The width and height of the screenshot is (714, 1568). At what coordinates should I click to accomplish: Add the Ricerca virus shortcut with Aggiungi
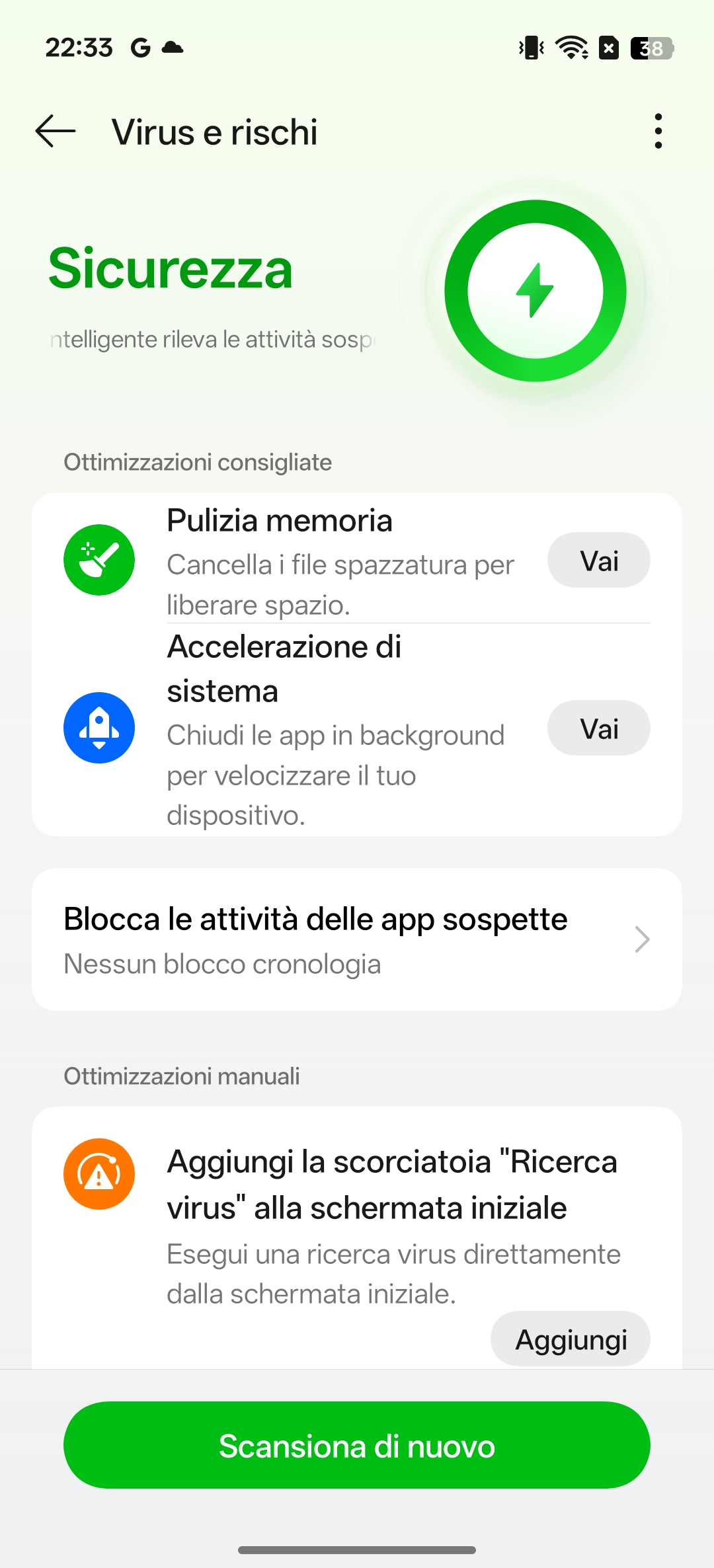pos(570,1340)
